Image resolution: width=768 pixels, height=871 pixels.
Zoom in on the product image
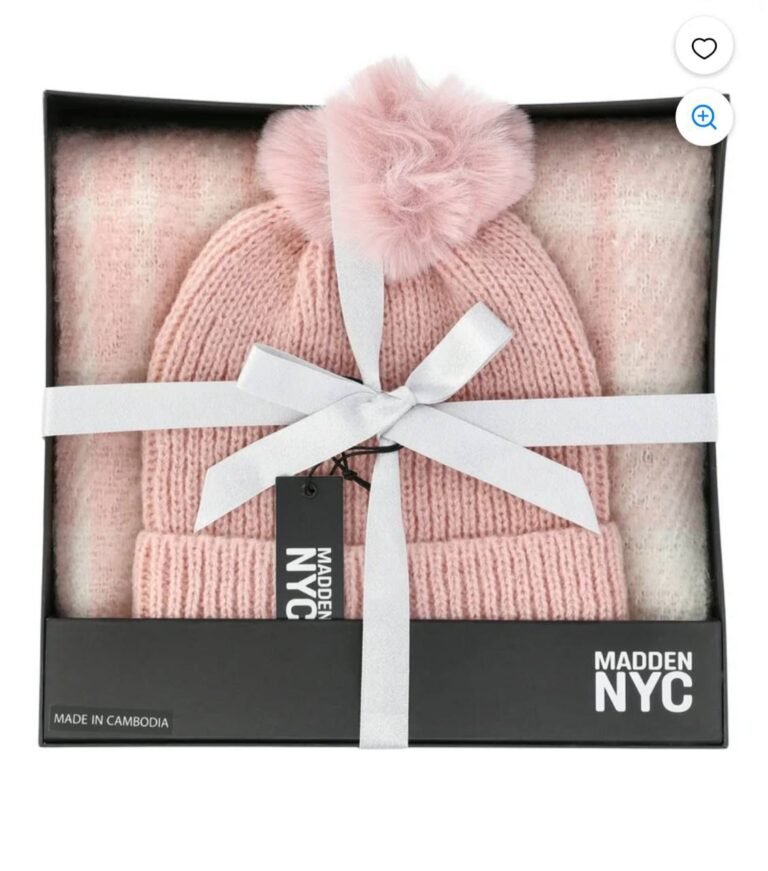(704, 117)
